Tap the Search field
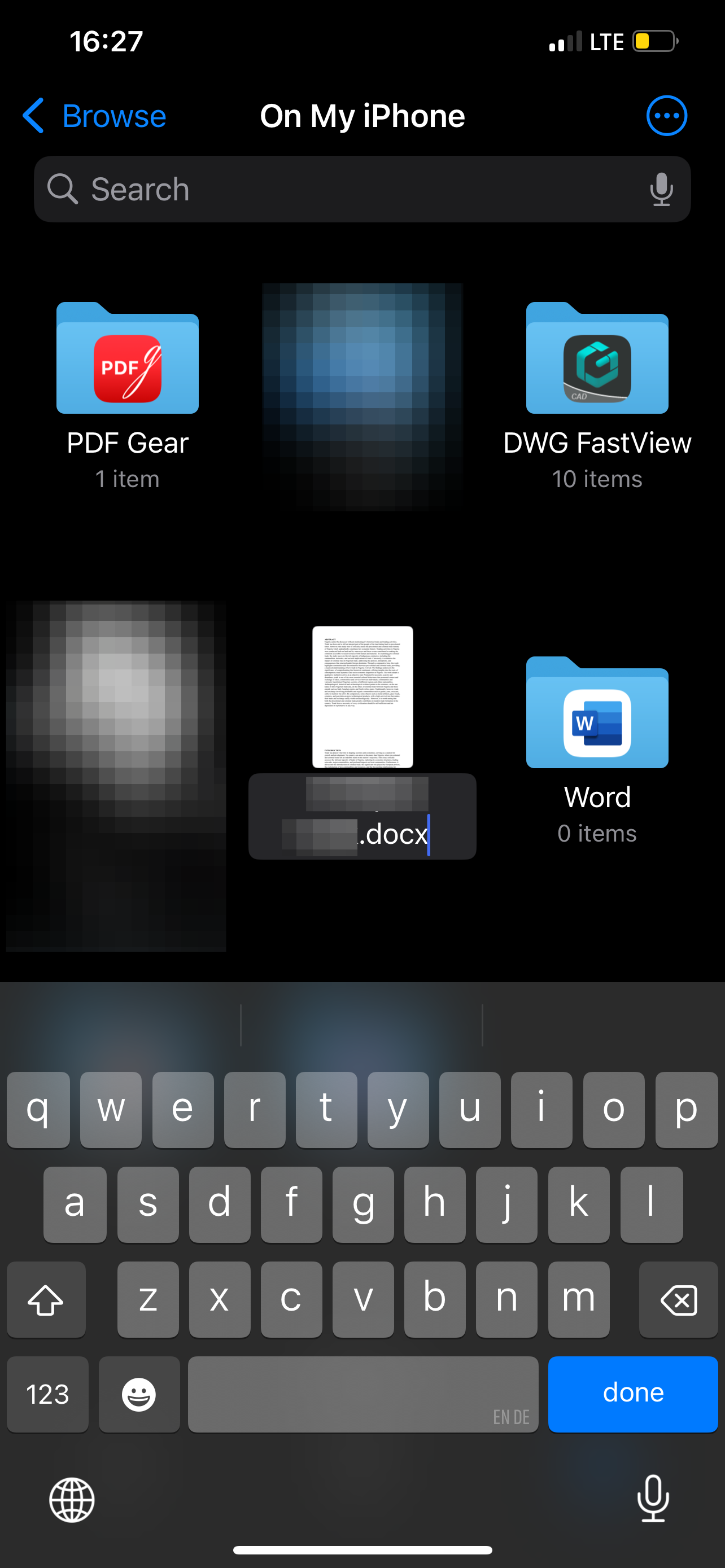Image resolution: width=725 pixels, height=1568 pixels. click(x=353, y=189)
